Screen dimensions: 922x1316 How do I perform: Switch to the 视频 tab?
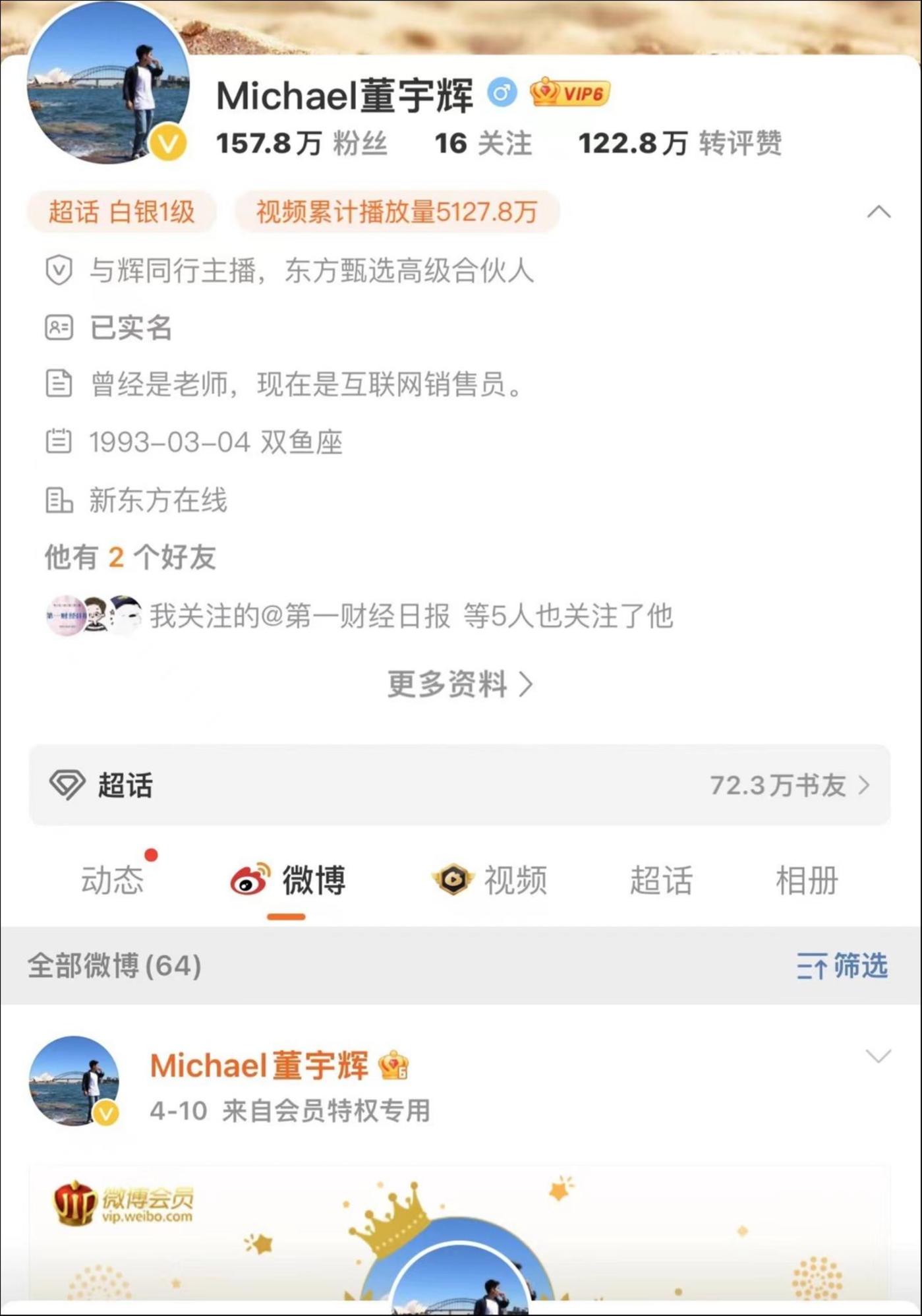point(490,880)
